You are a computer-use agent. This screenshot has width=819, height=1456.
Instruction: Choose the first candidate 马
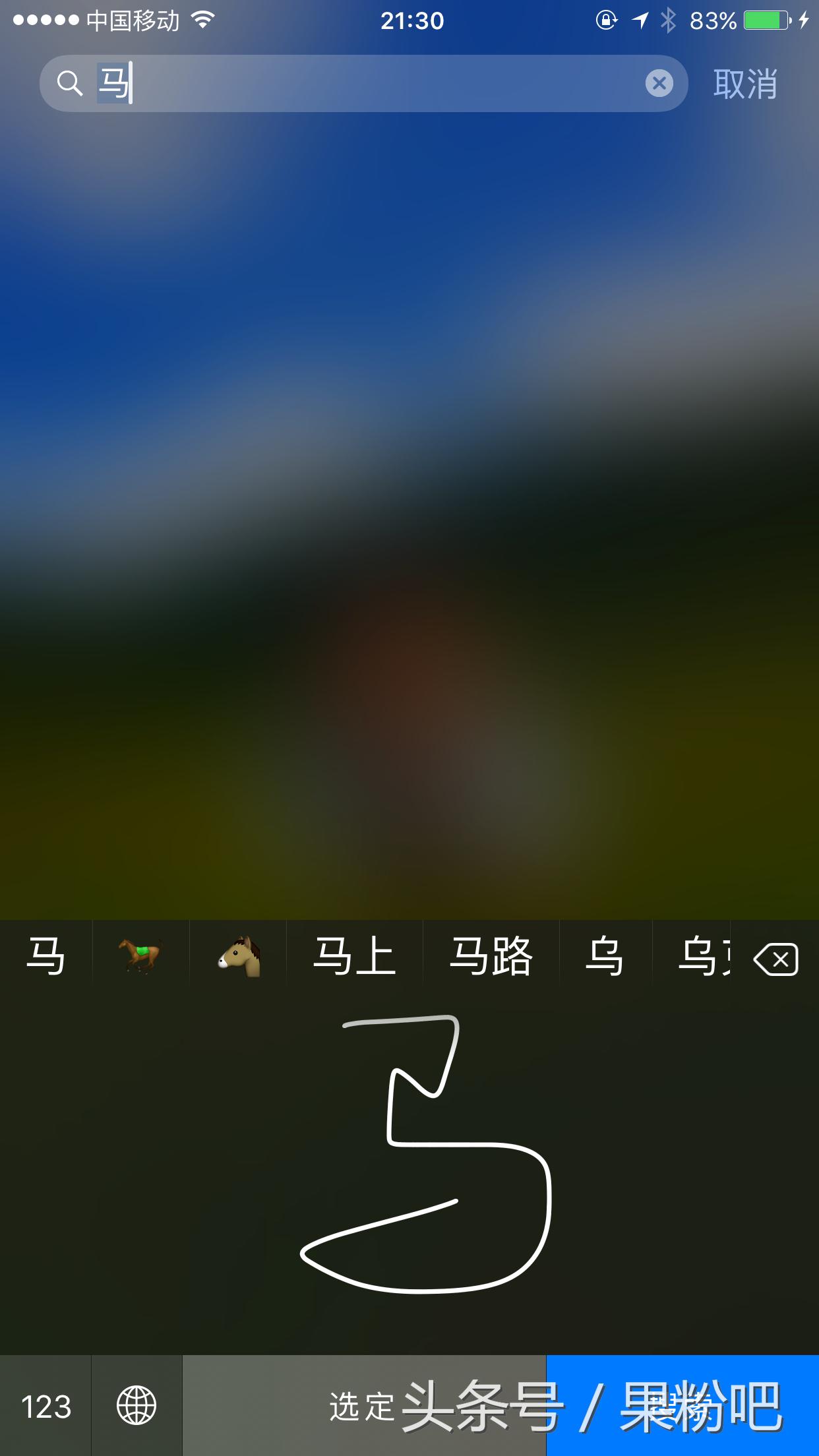[x=45, y=956]
